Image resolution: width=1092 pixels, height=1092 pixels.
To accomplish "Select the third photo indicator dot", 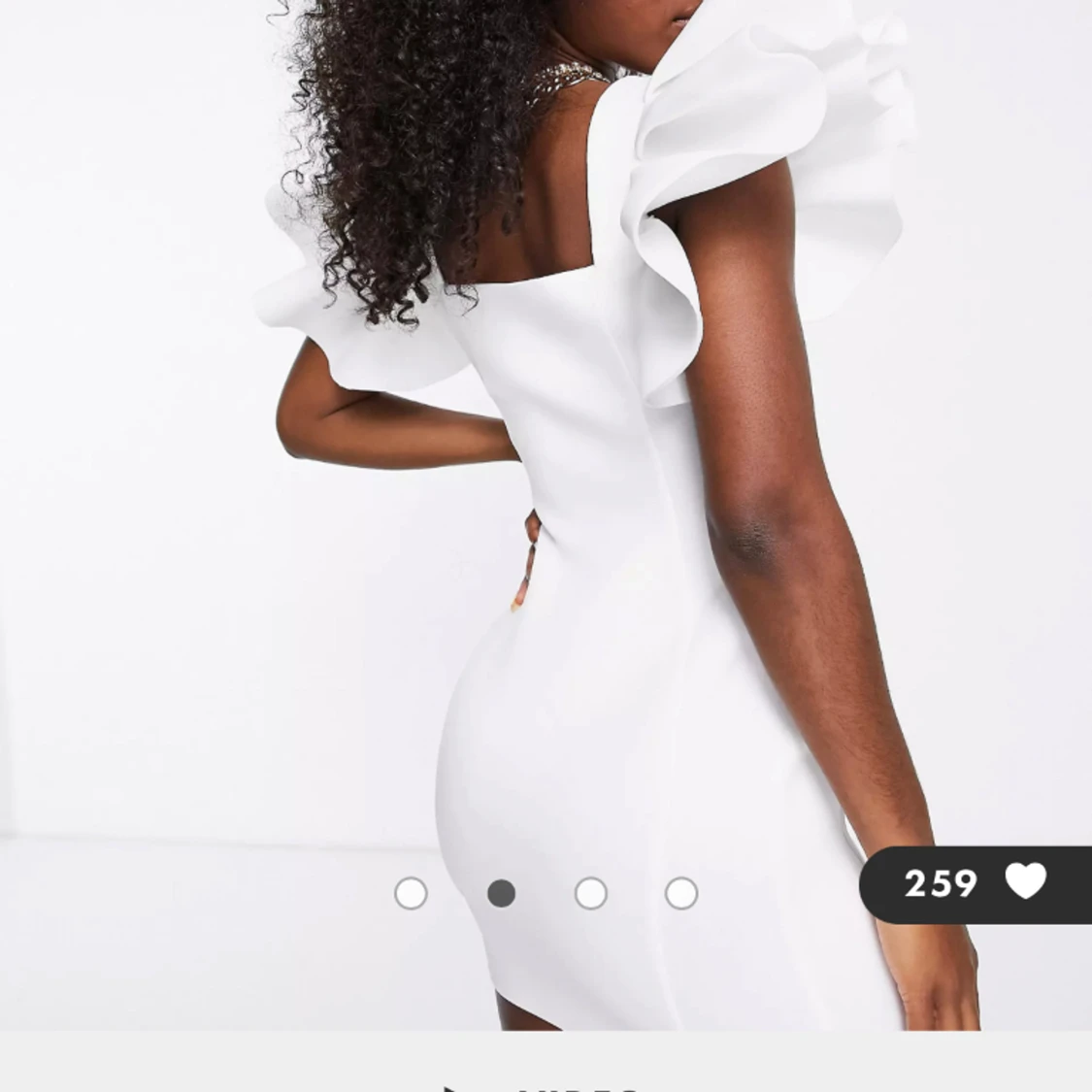I will (x=591, y=893).
